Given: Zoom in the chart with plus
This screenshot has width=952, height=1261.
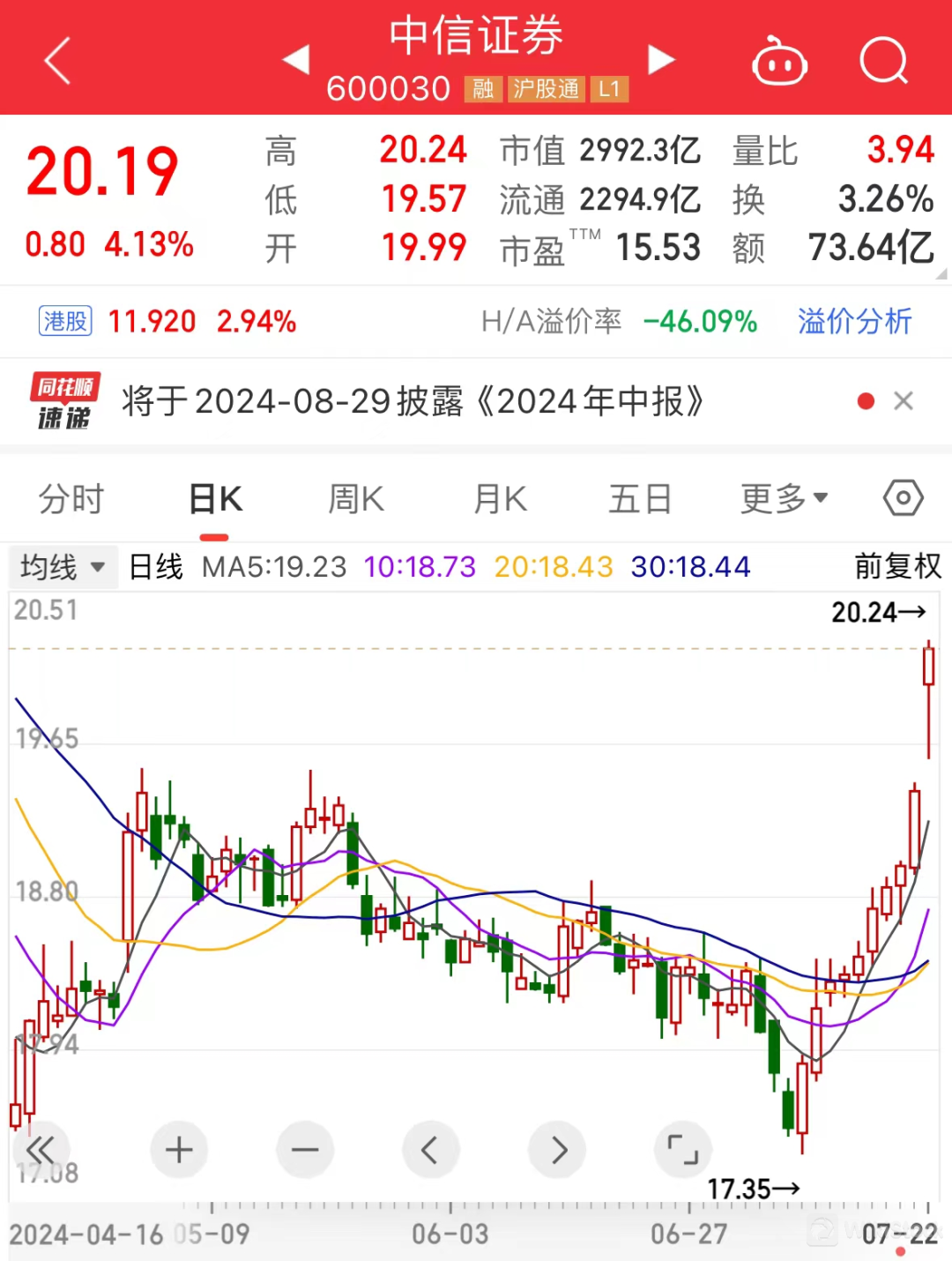Looking at the screenshot, I should tap(179, 1150).
